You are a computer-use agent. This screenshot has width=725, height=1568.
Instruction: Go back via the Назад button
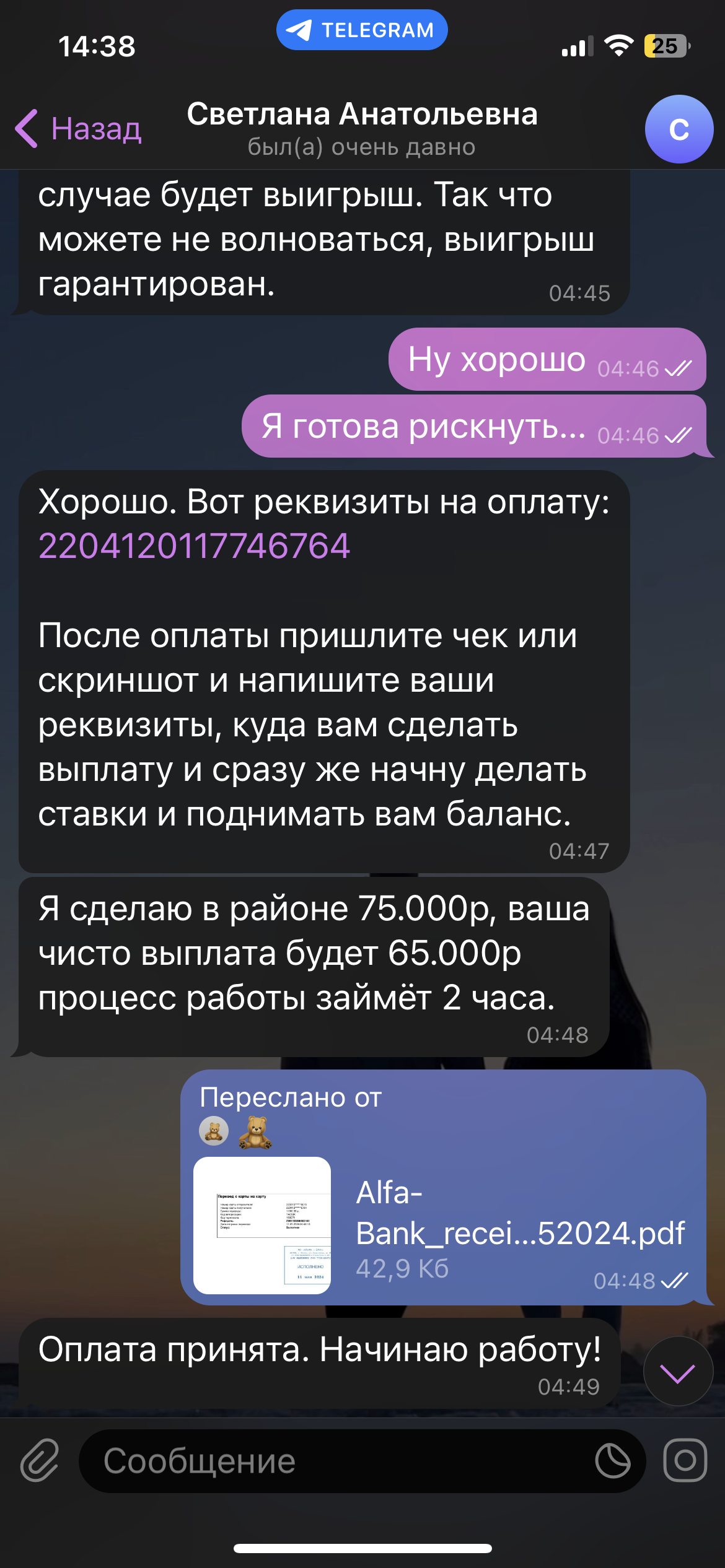click(x=79, y=129)
